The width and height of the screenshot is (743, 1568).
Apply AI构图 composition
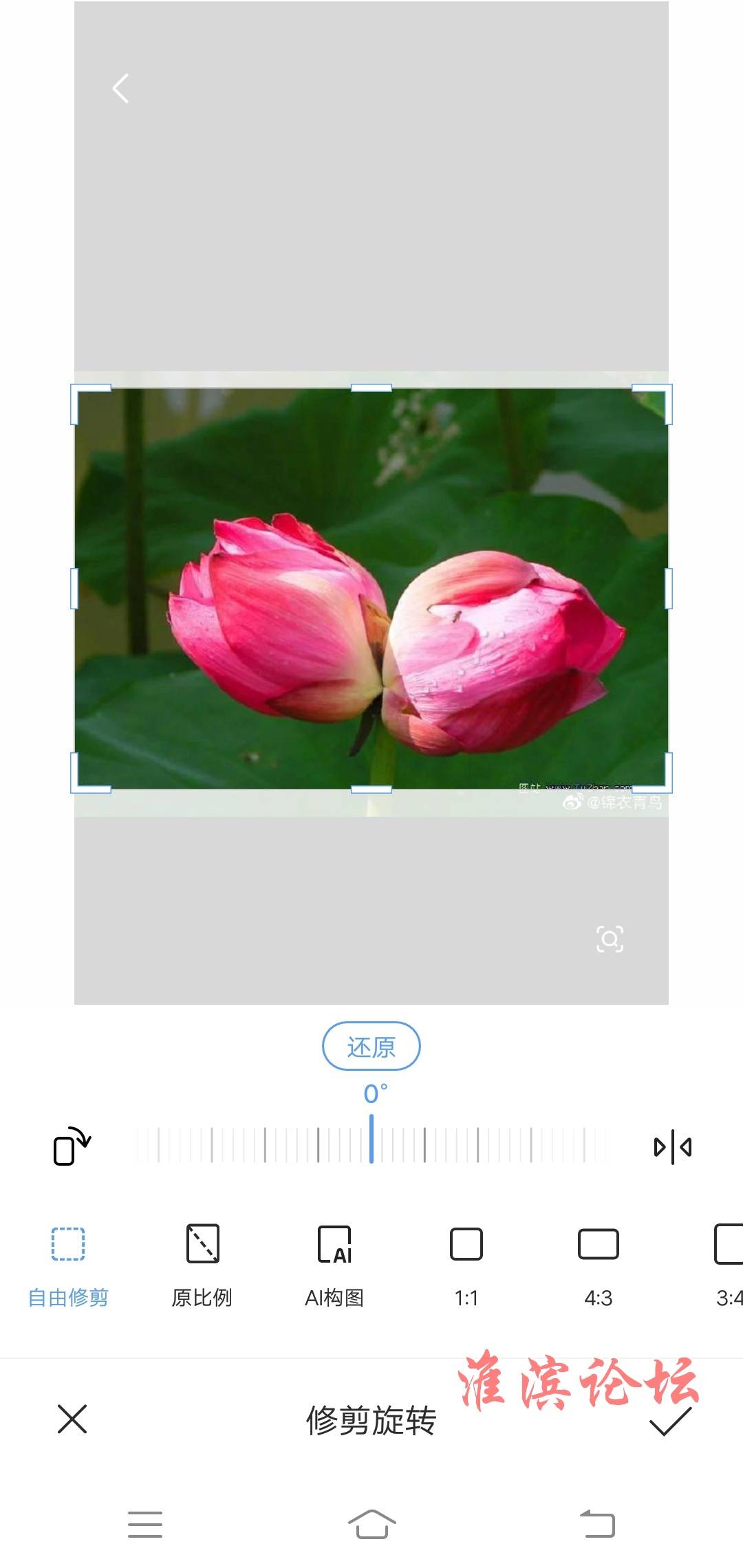click(x=334, y=1265)
